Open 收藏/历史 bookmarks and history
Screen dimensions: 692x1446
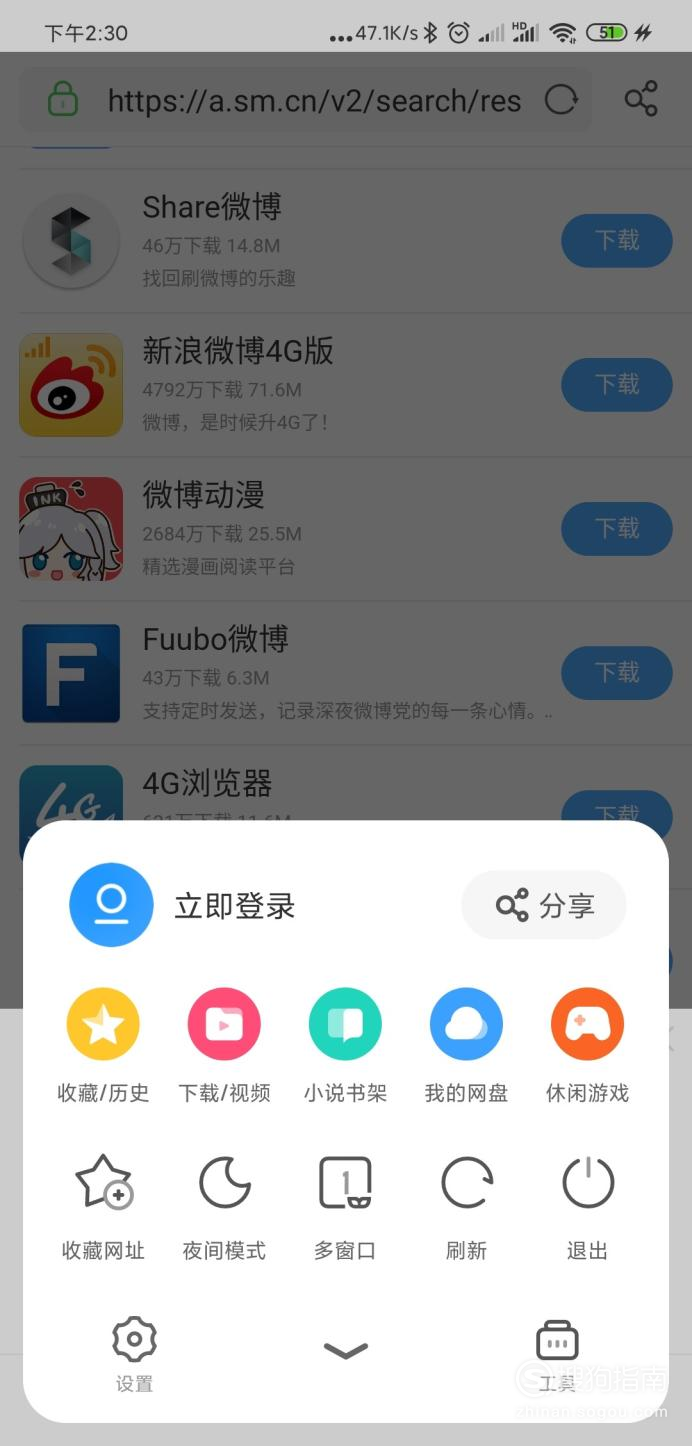(103, 1046)
